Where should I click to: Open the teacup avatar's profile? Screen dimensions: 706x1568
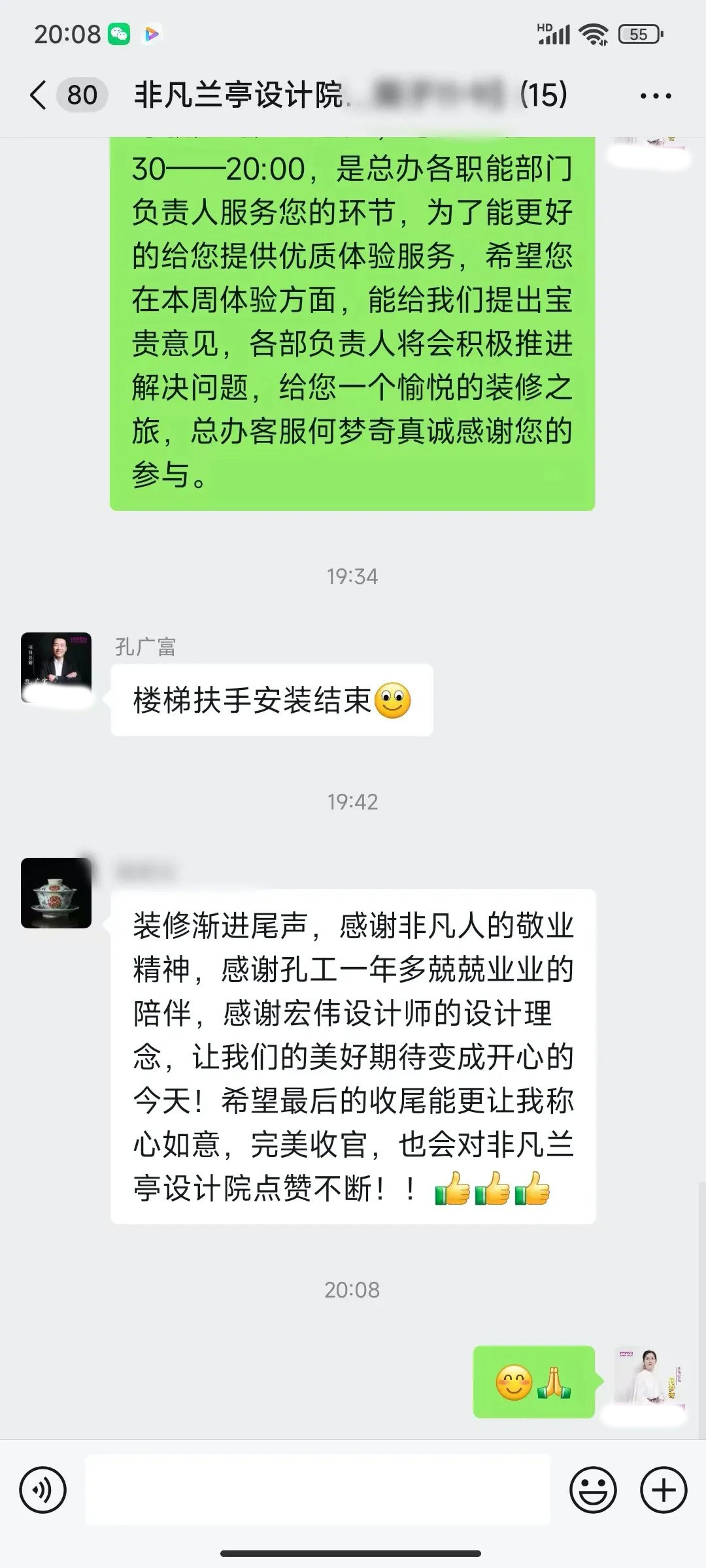tap(56, 892)
